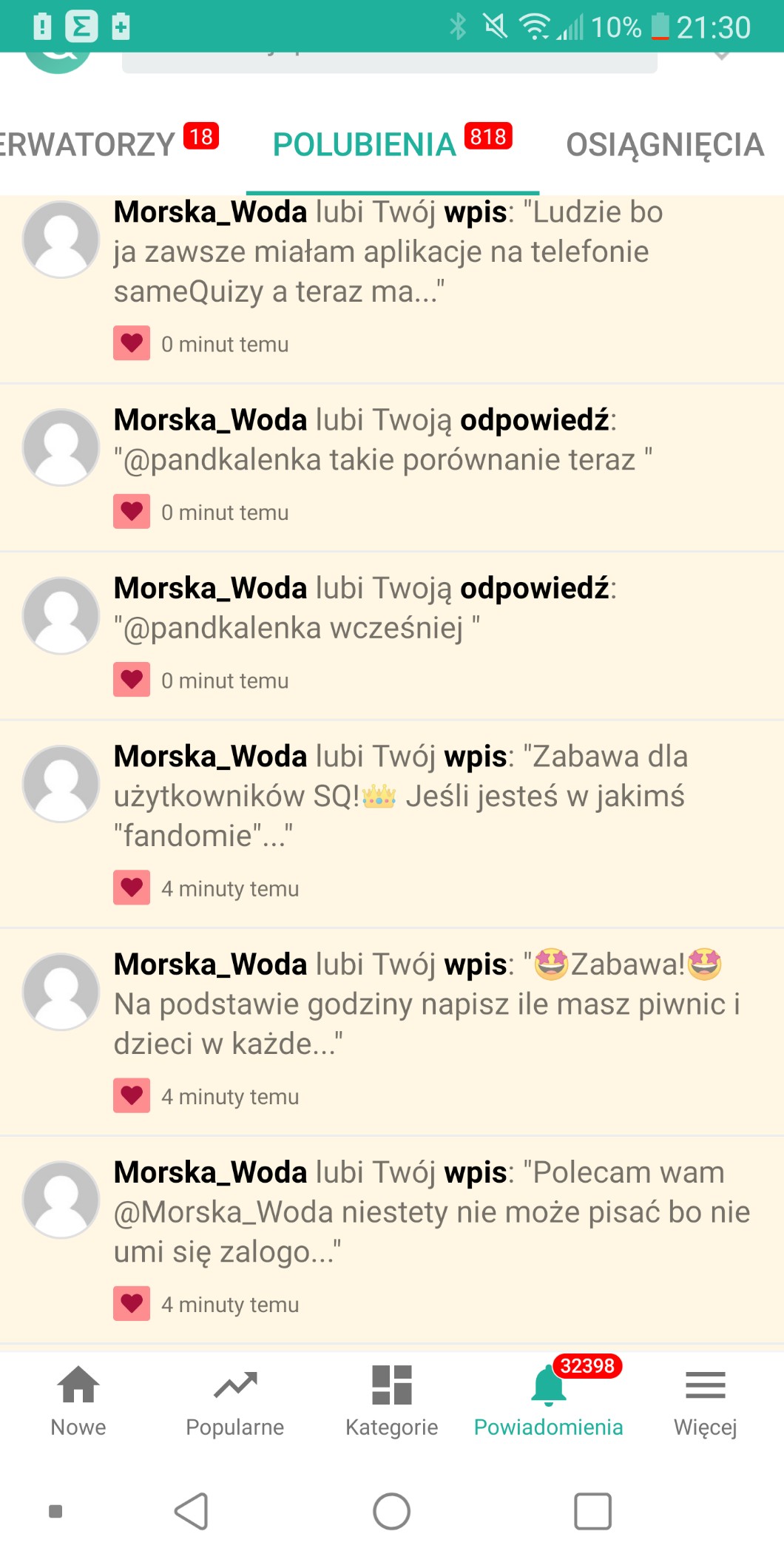Viewport: 784px width, 1568px height.
Task: Open the Więcej menu
Action: (705, 1401)
